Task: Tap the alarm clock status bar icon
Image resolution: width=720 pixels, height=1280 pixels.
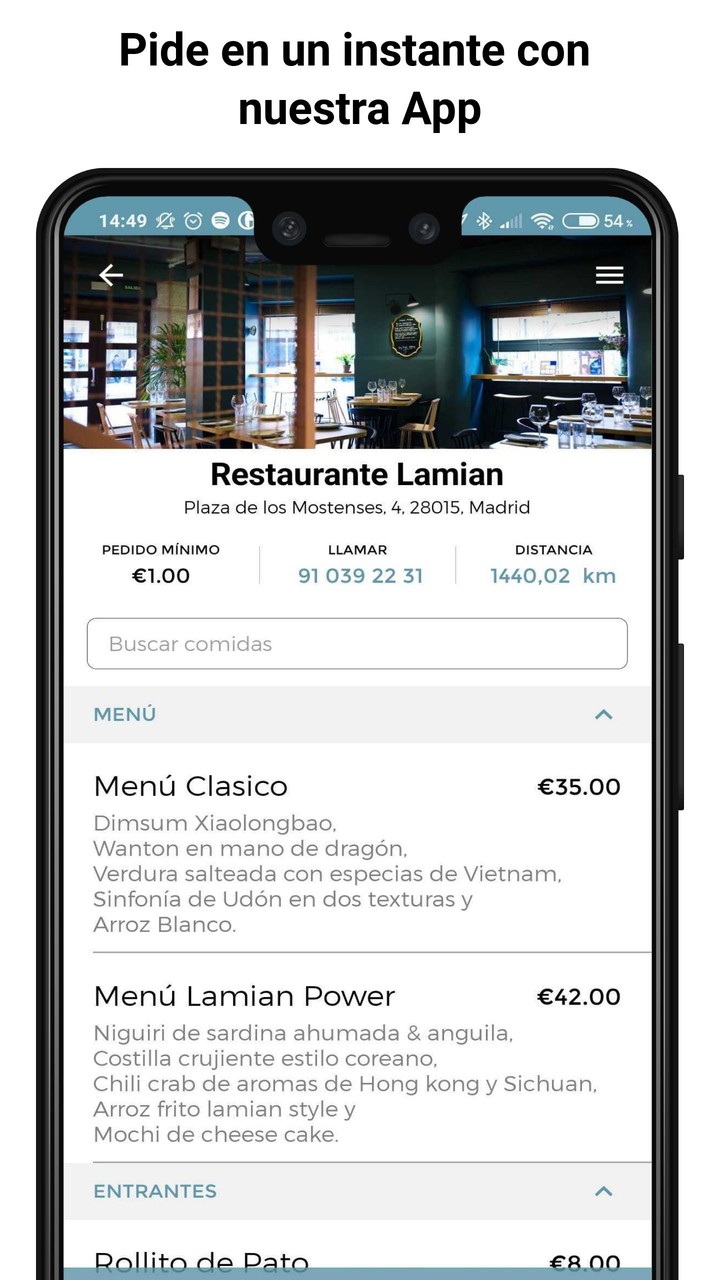Action: point(194,221)
